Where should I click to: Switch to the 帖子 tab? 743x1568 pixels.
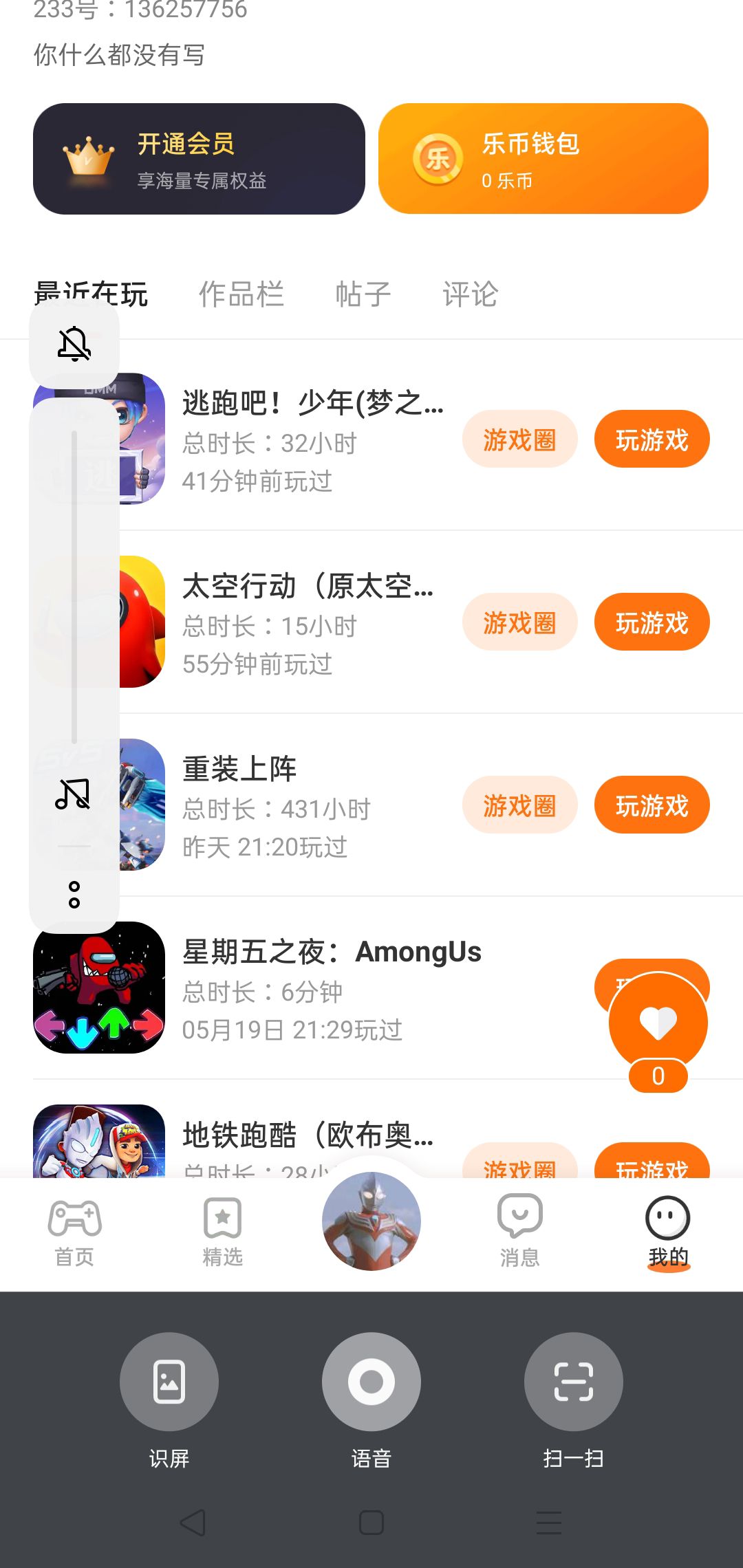pyautogui.click(x=363, y=294)
